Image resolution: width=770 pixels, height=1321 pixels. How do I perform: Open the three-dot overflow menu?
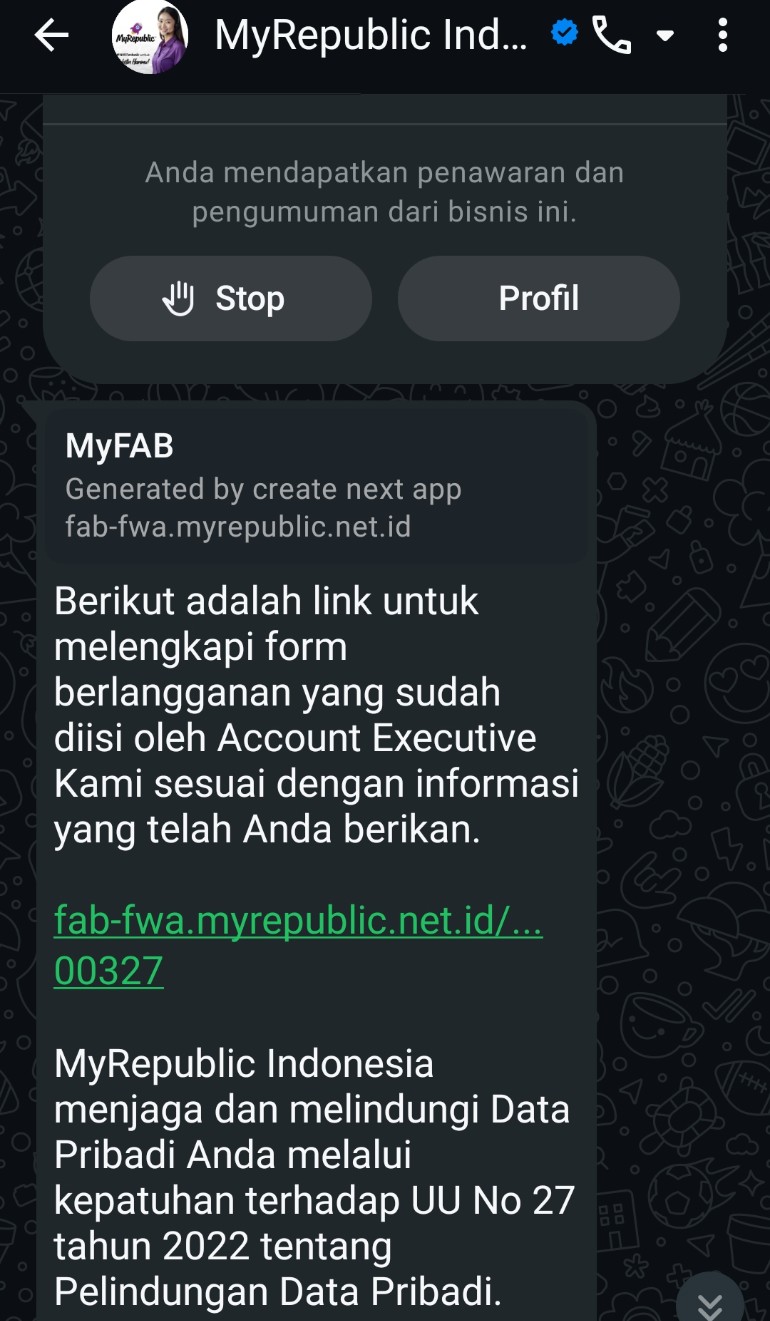tap(722, 37)
